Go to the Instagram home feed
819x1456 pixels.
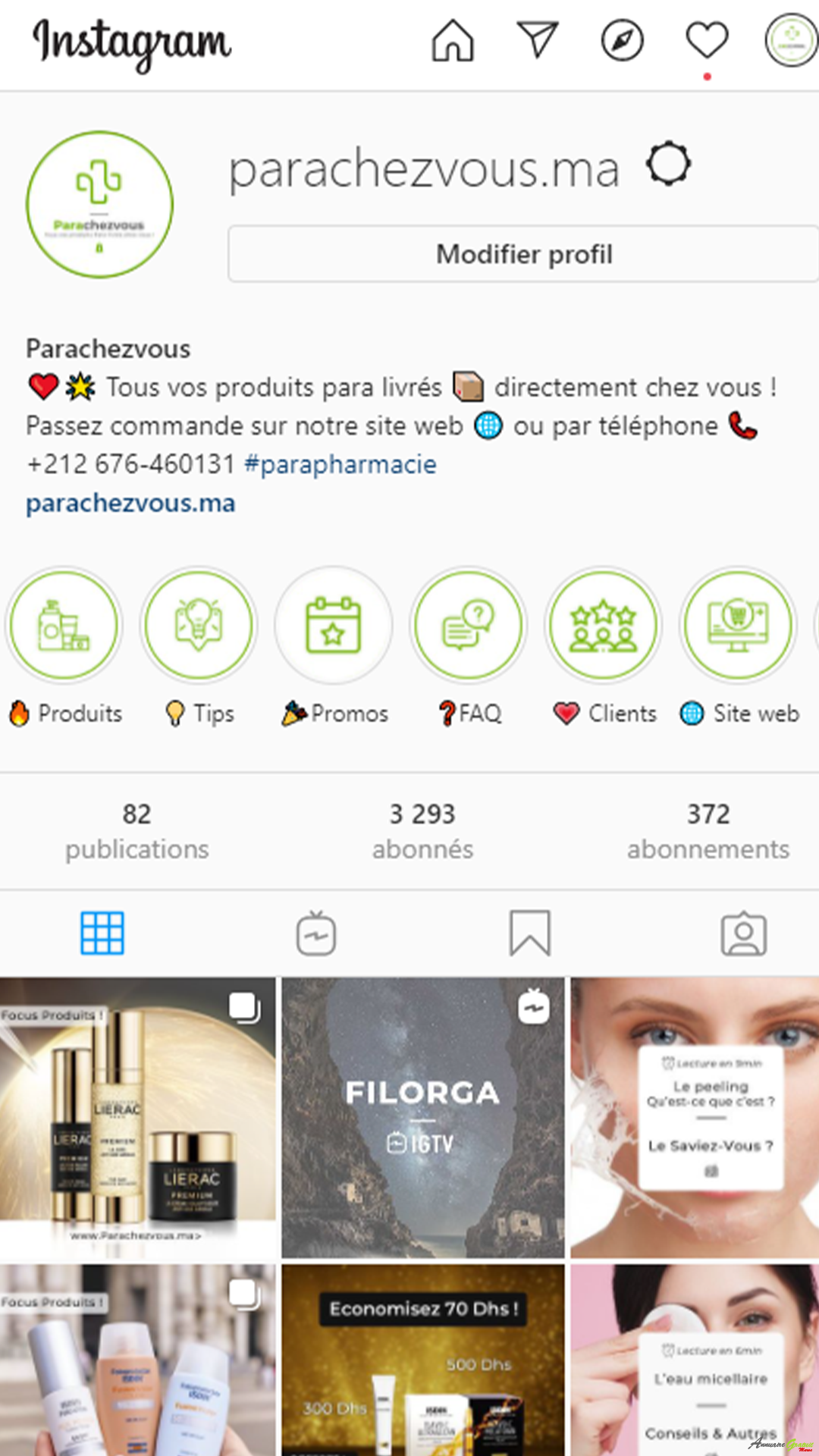click(453, 40)
